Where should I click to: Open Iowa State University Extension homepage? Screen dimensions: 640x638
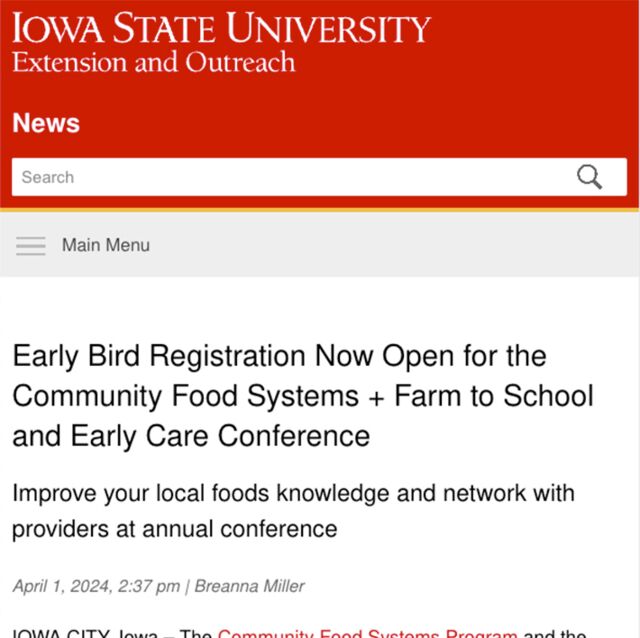[221, 42]
